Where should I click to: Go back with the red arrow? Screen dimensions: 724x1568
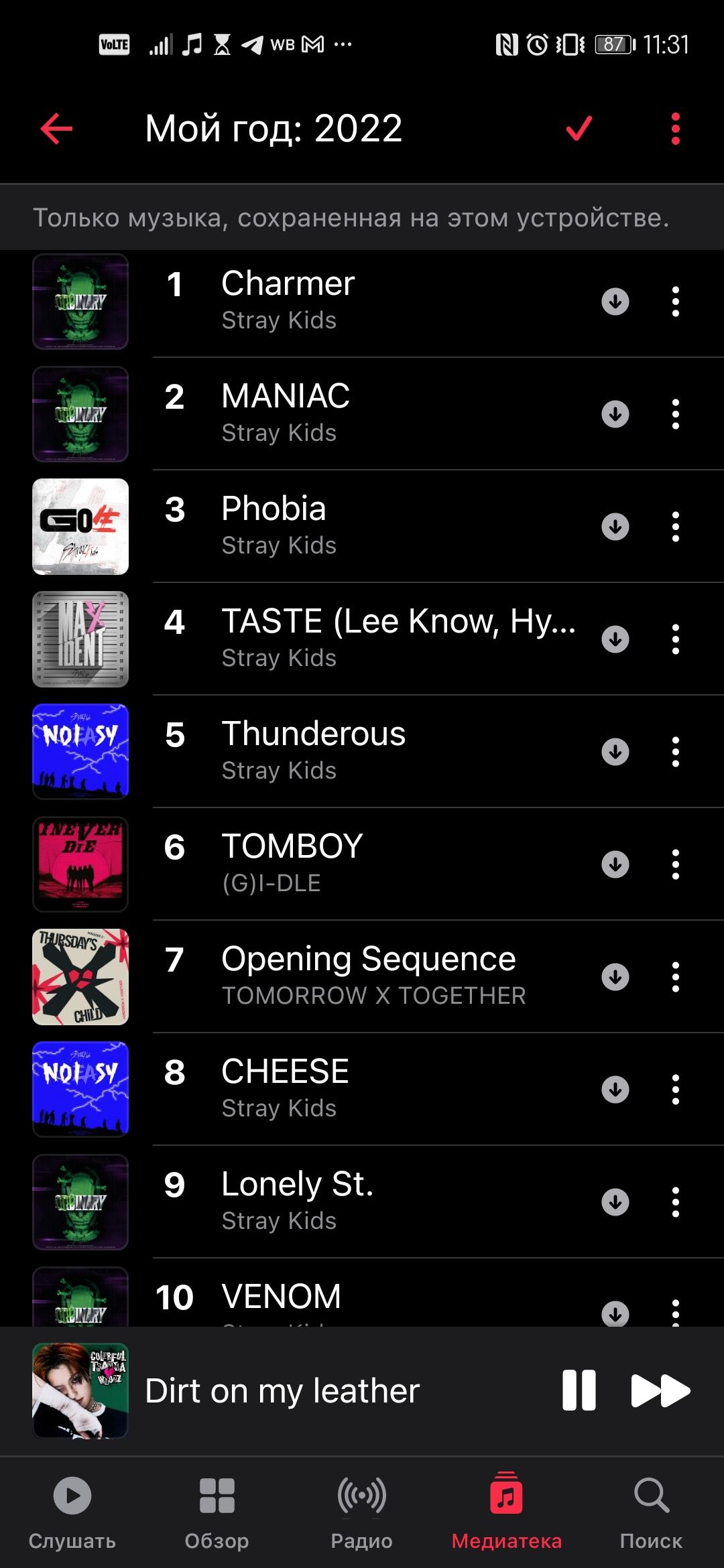pyautogui.click(x=56, y=129)
